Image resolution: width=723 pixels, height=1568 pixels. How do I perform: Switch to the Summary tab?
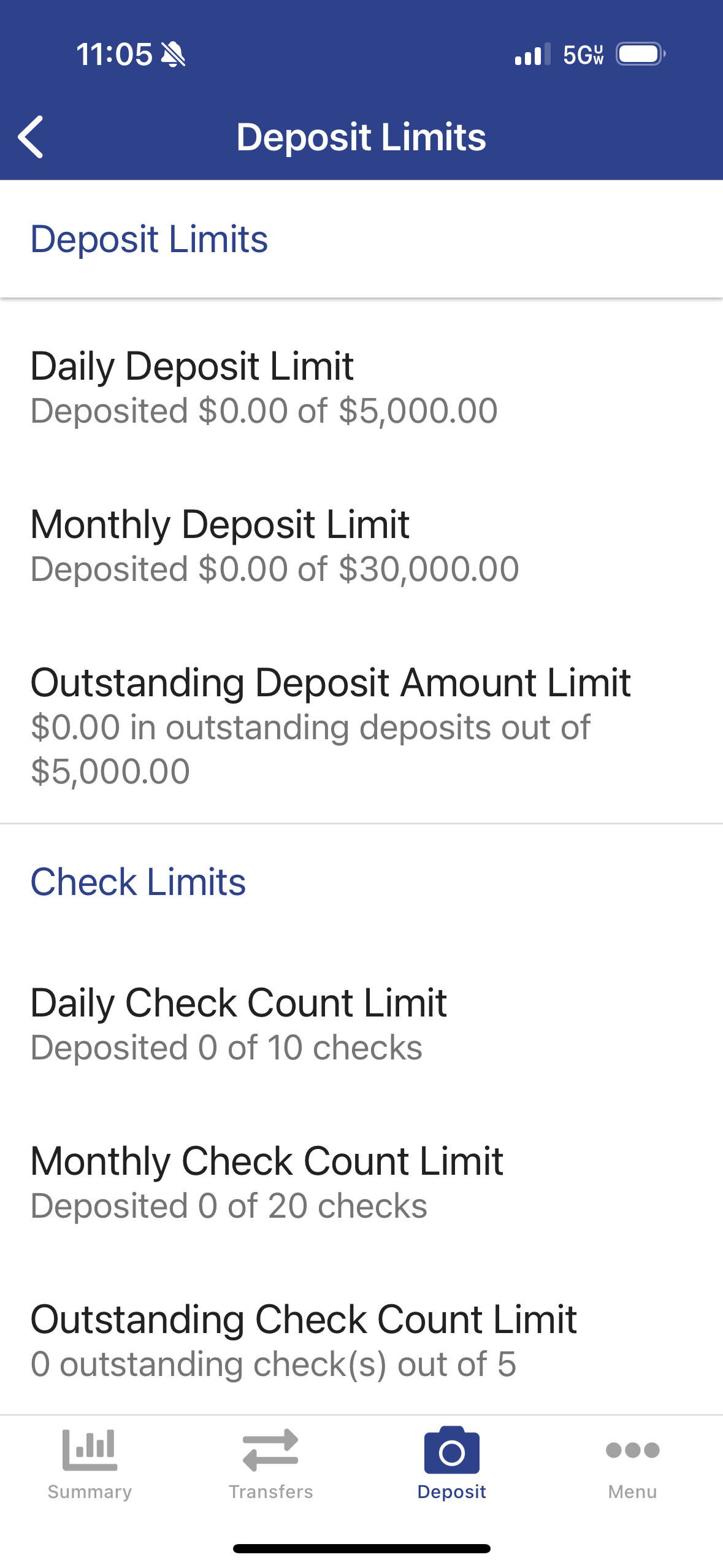click(90, 1464)
